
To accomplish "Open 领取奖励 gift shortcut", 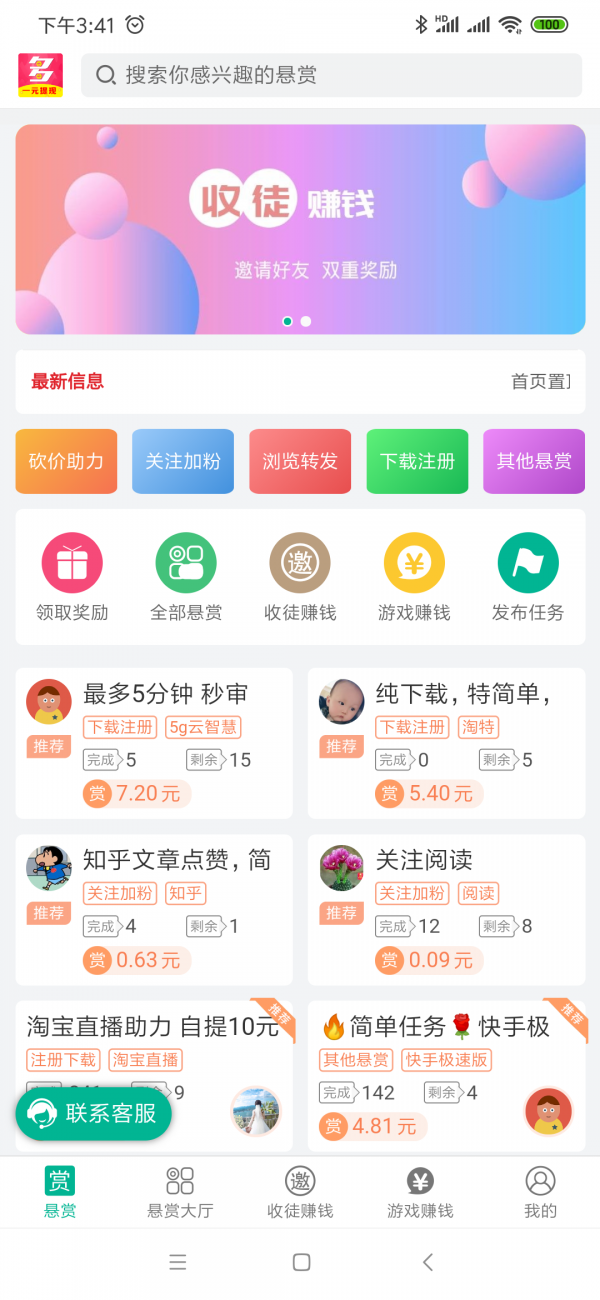I will click(x=72, y=577).
